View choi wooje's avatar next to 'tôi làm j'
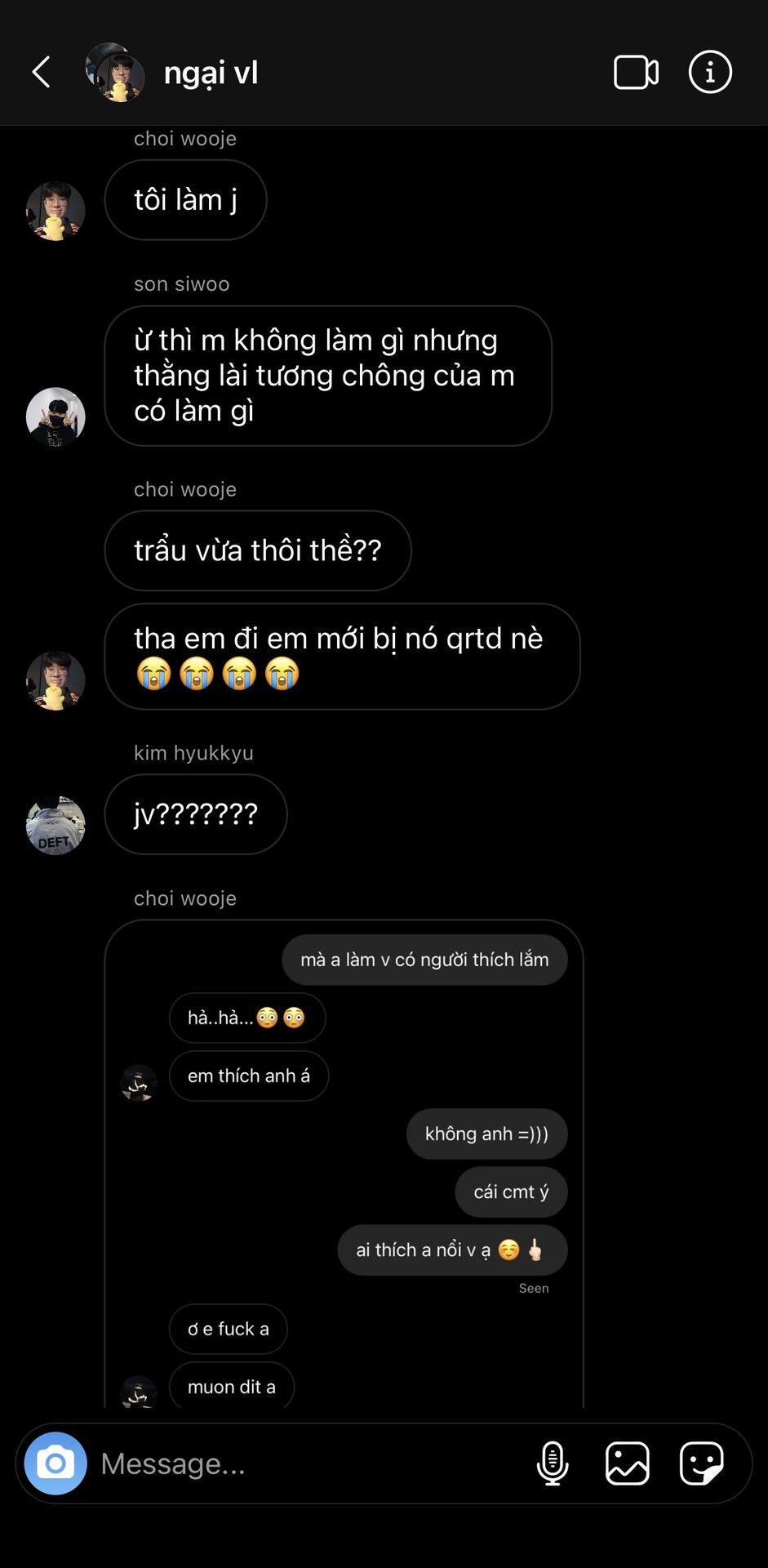The height and width of the screenshot is (1568, 768). point(55,211)
